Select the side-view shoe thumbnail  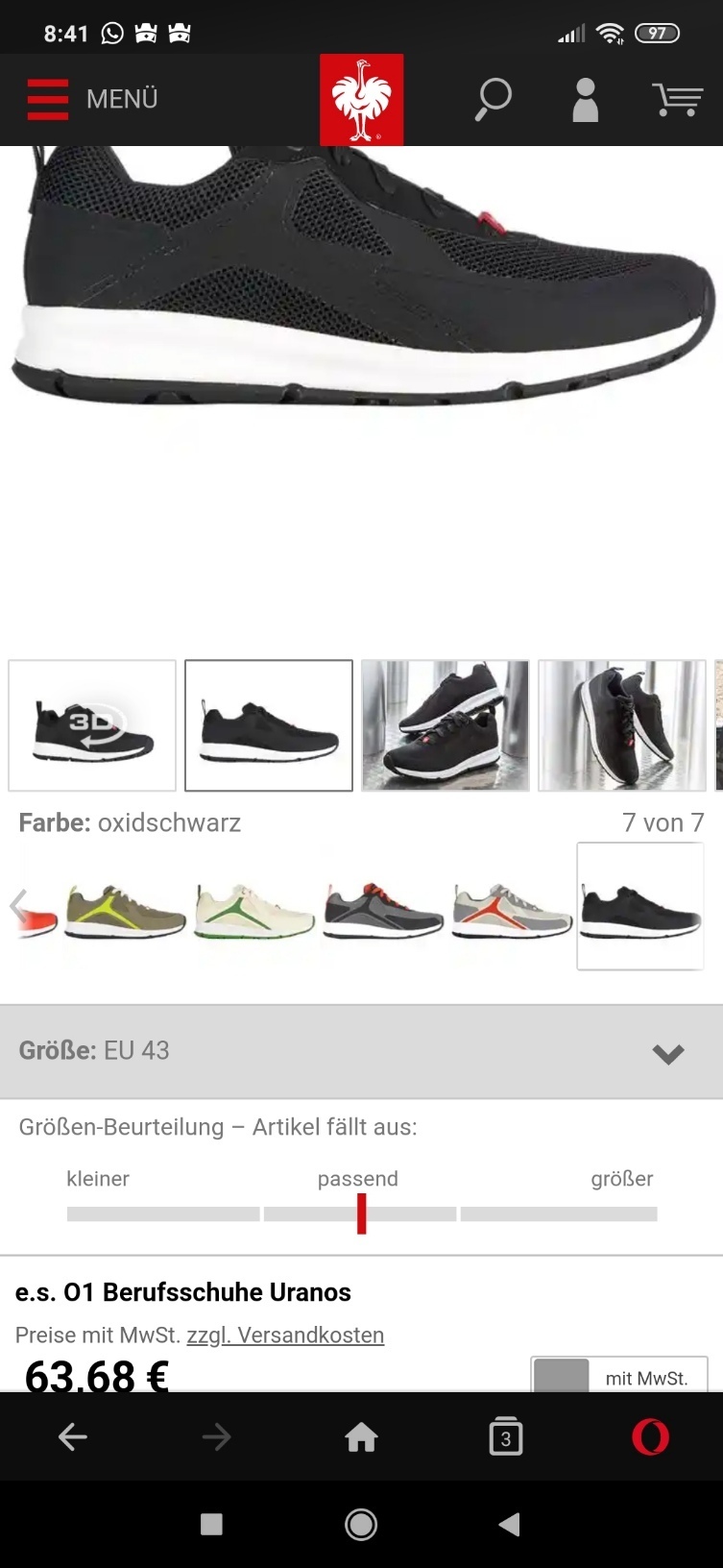coord(269,725)
